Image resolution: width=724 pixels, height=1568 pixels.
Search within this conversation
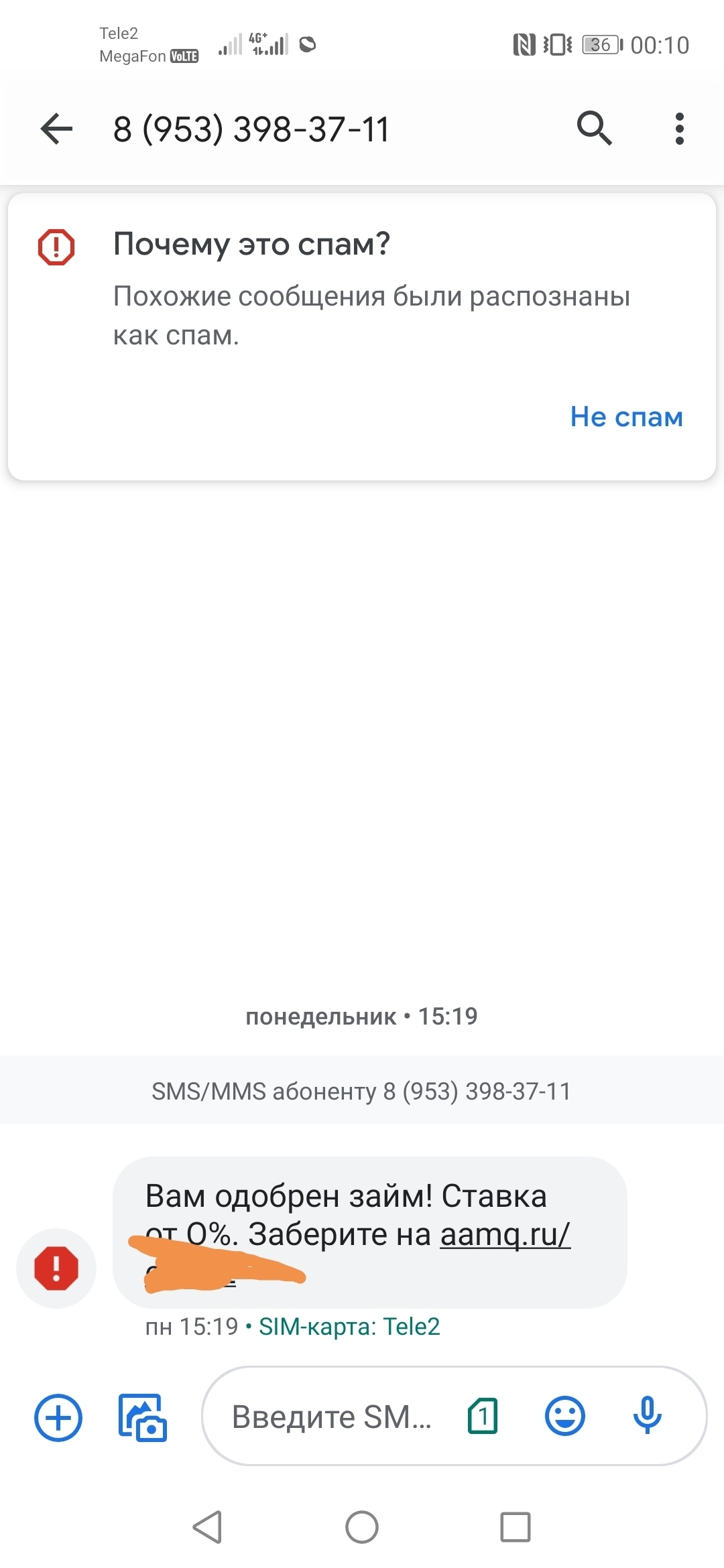[x=595, y=129]
